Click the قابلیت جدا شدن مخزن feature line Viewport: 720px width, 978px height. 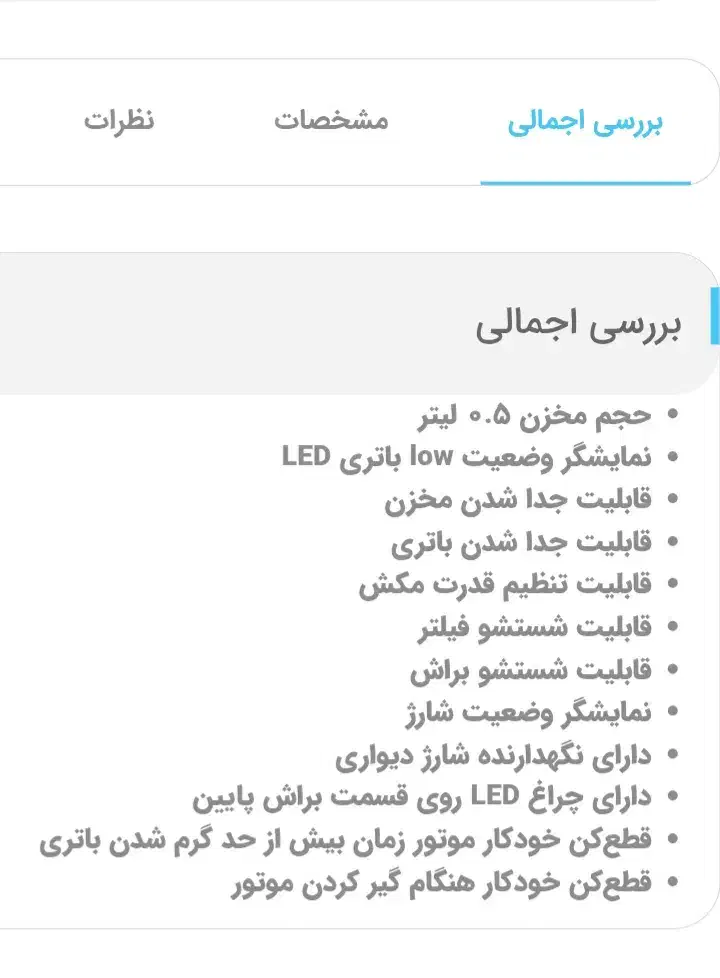[520, 499]
